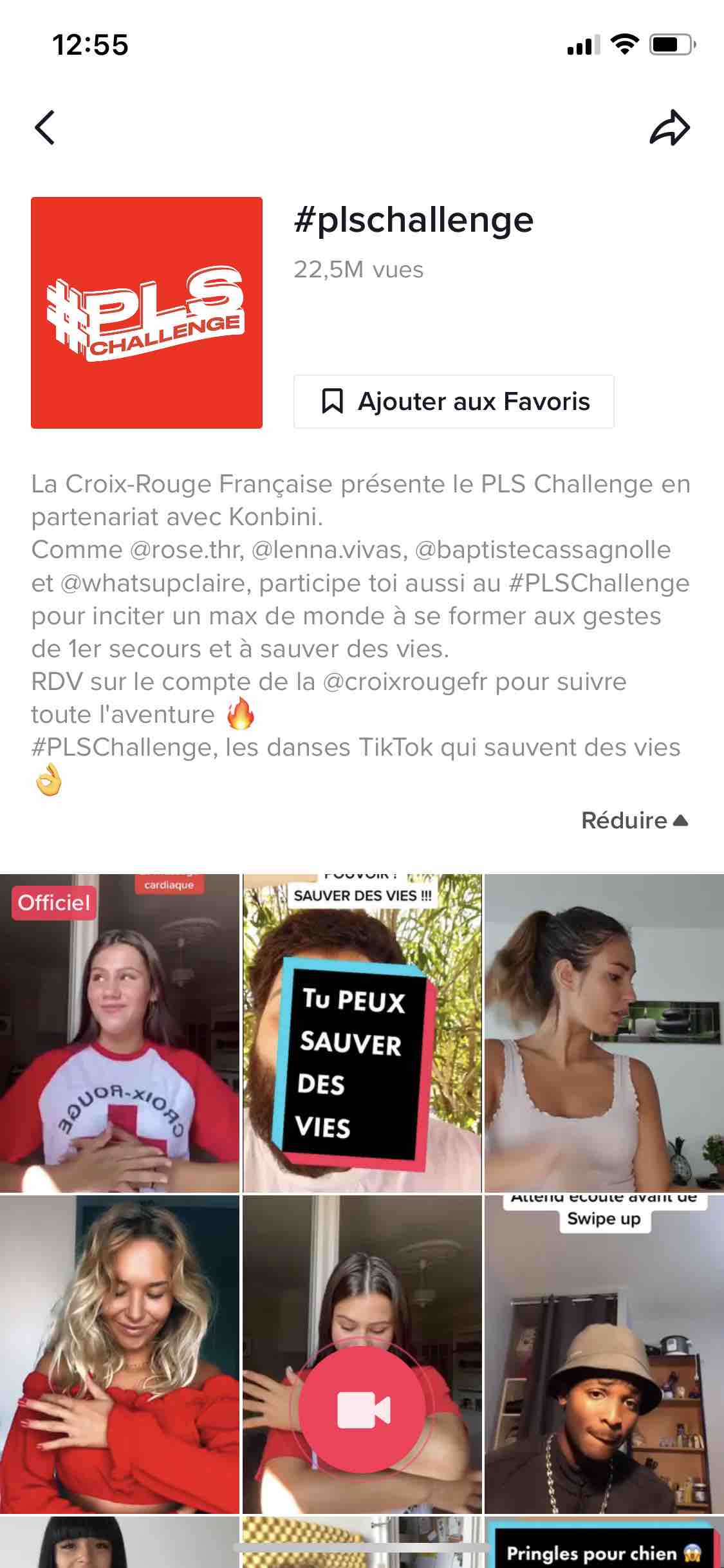Go back using the top-left arrow
Viewport: 724px width, 1568px height.
pos(45,127)
